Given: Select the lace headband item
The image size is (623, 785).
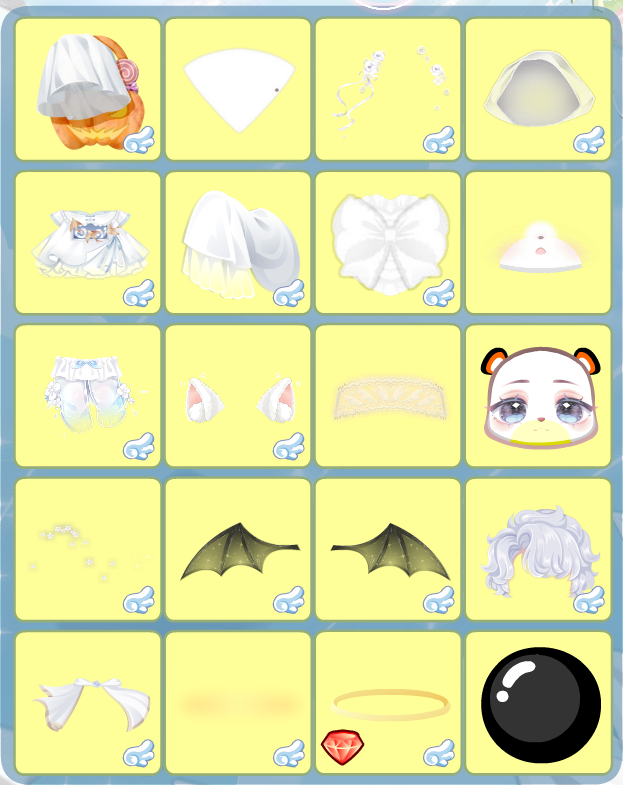Looking at the screenshot, I should pyautogui.click(x=388, y=396).
